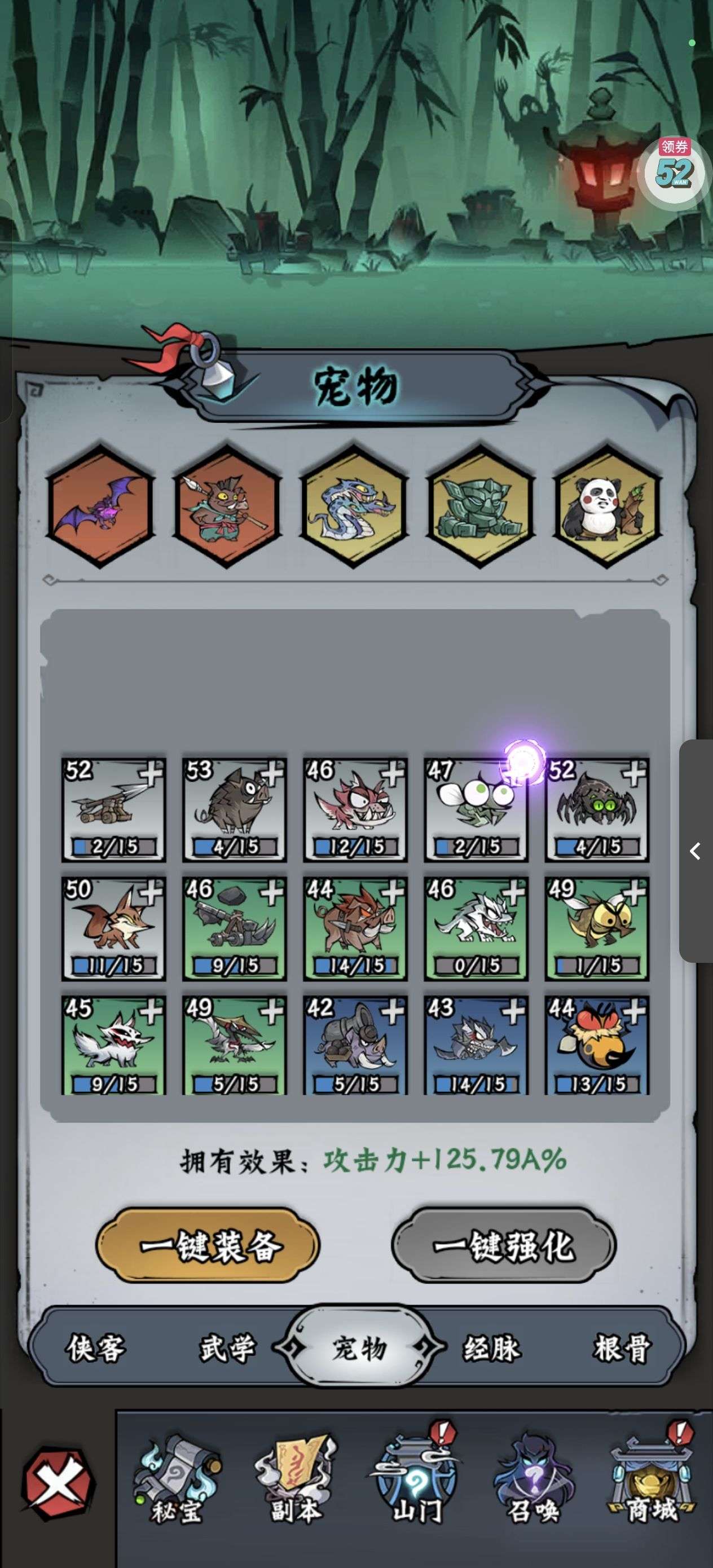Select the equipped stone golem pet
Screen dimensions: 713x1568
(481, 506)
